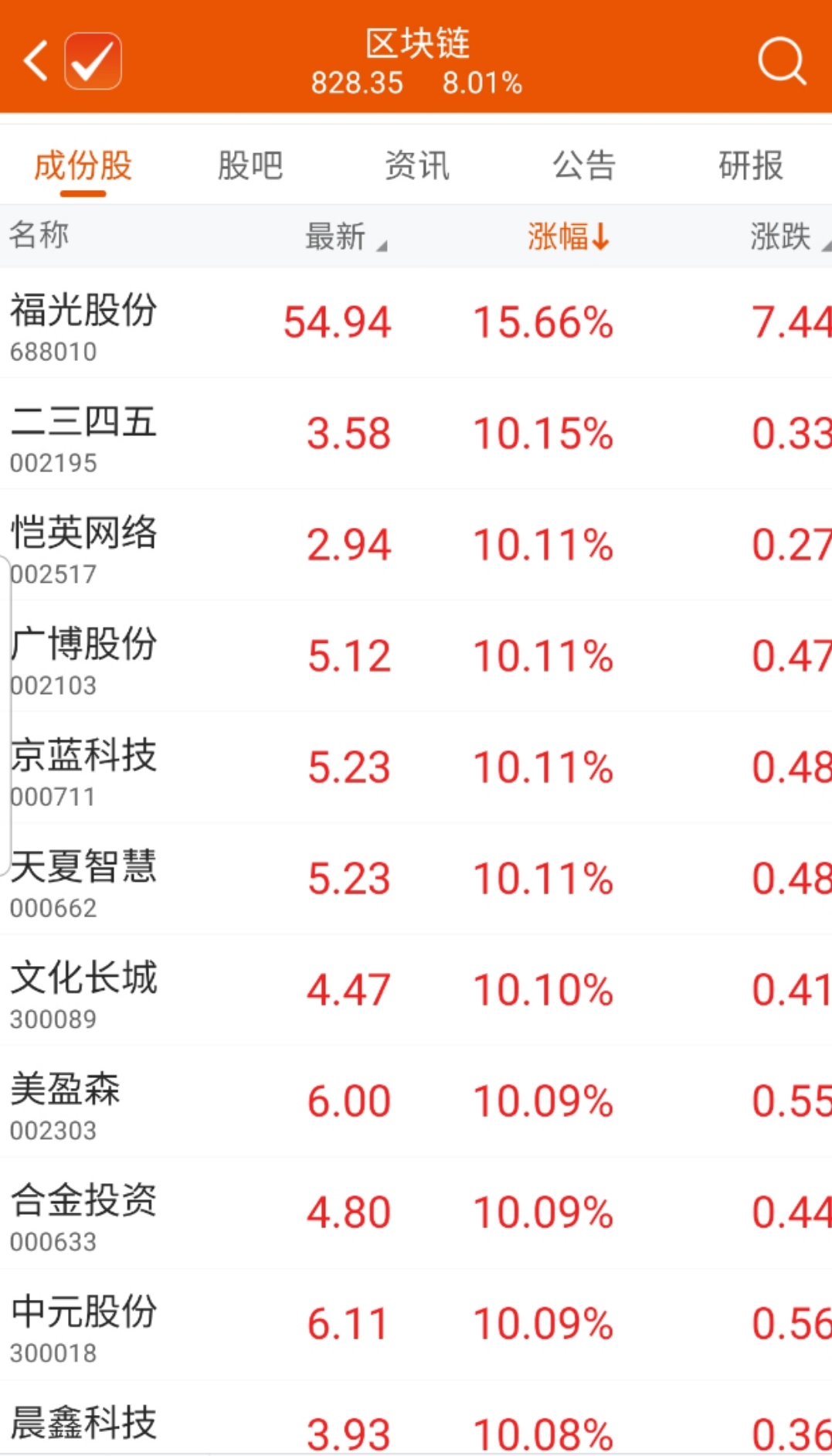Go back using the header arrow

[x=36, y=60]
